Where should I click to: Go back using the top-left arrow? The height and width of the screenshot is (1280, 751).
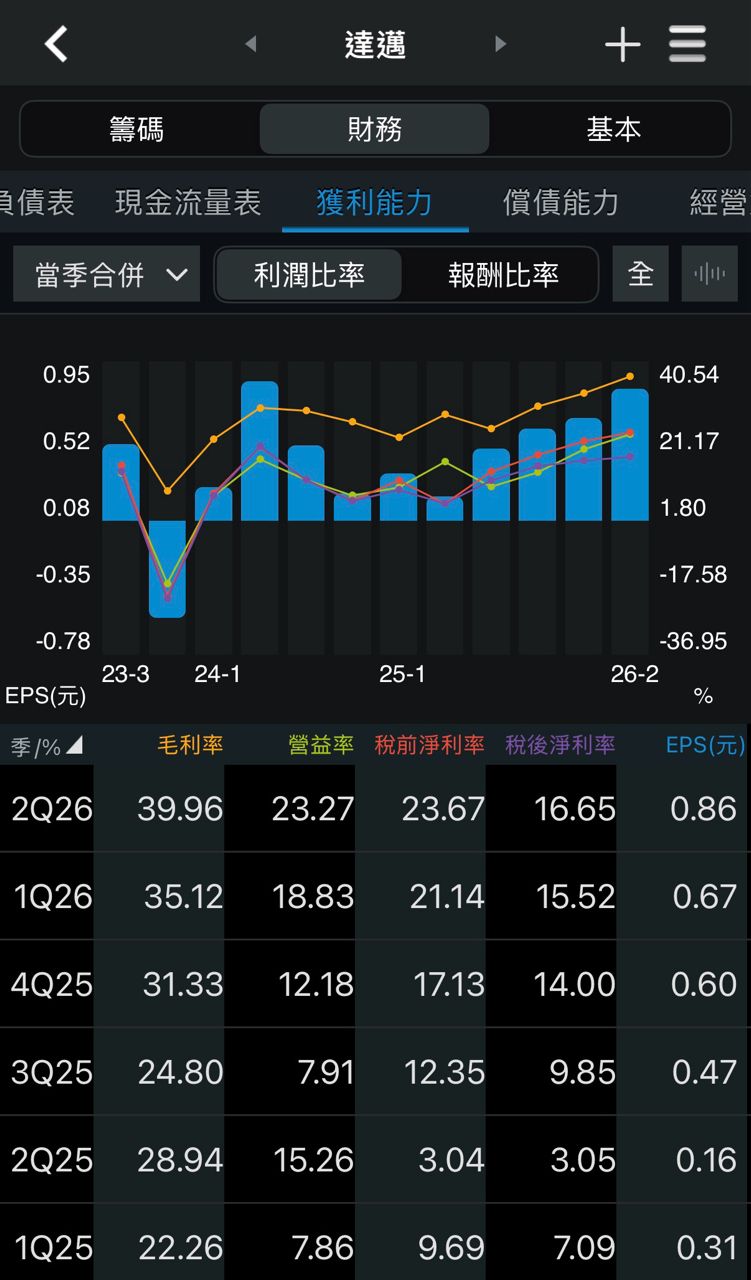[x=57, y=44]
